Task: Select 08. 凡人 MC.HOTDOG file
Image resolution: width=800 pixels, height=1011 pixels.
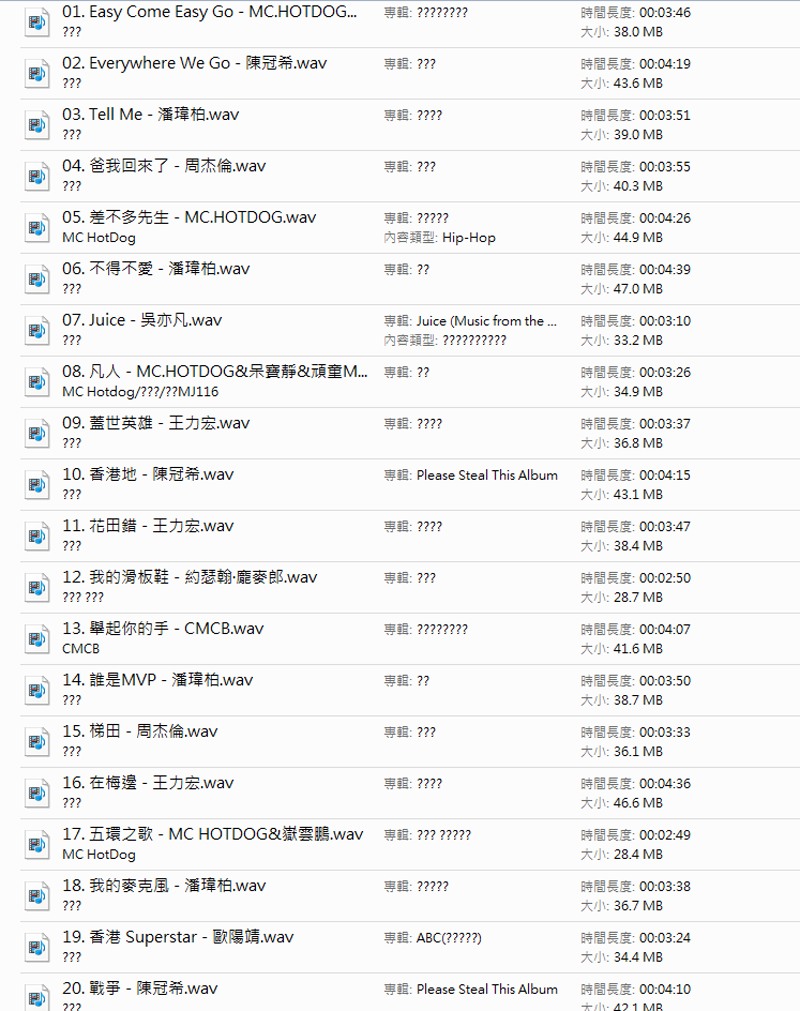Action: 214,372
